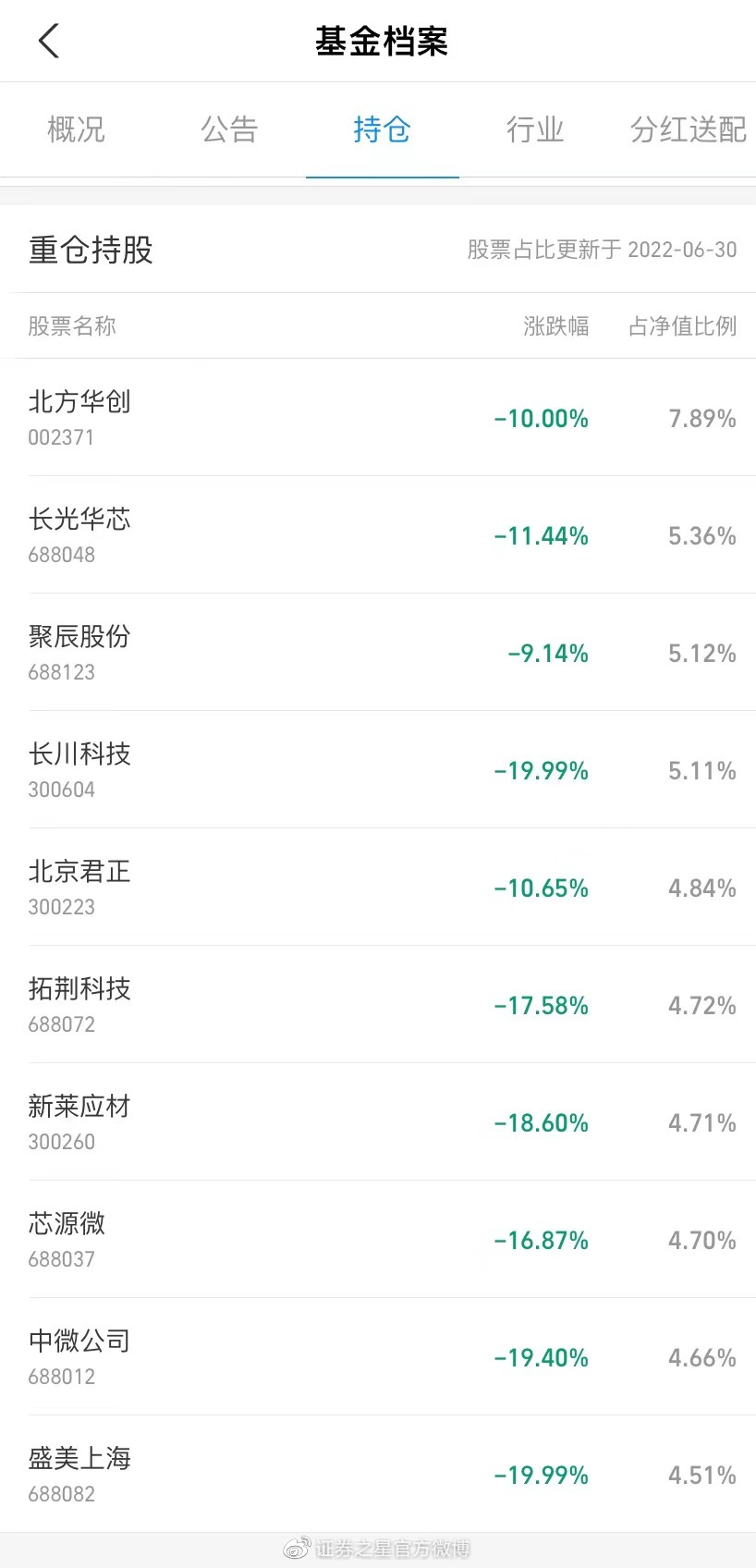Open the 芯源微 row
Image resolution: width=756 pixels, height=1568 pixels.
(378, 1240)
